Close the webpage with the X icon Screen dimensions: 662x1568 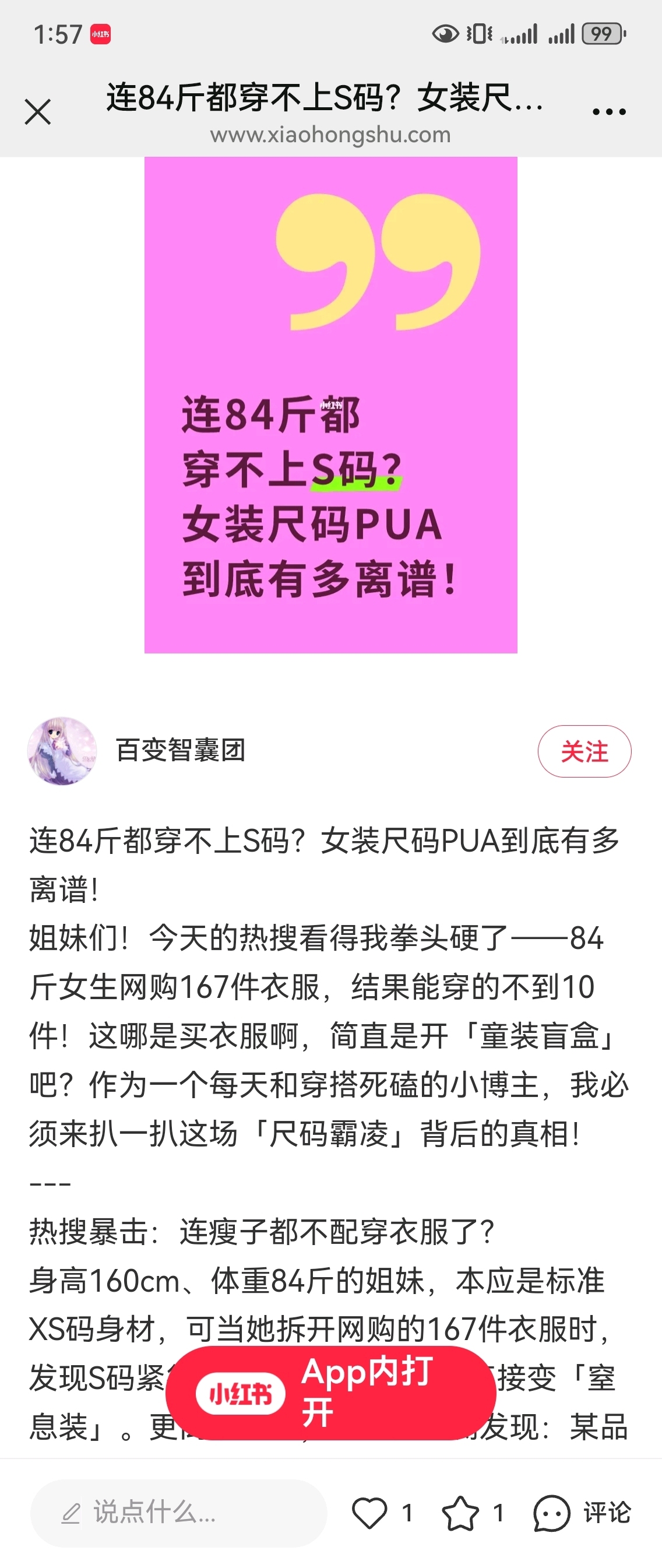click(x=38, y=112)
